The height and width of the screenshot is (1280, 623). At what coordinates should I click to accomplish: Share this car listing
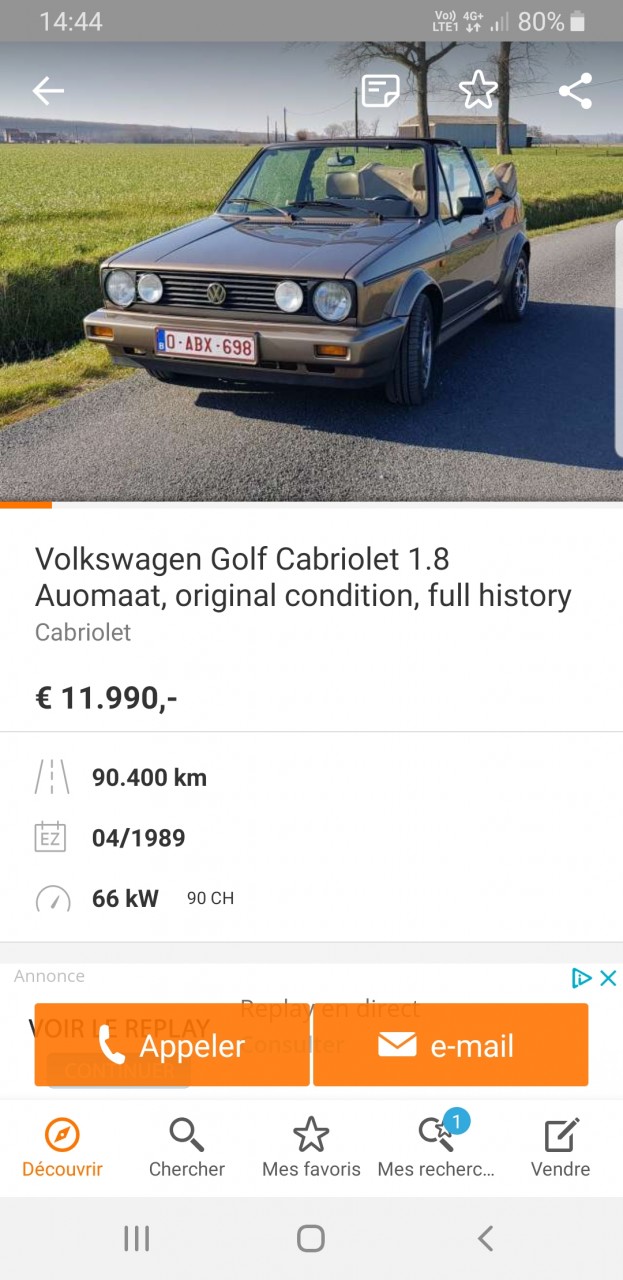[575, 91]
